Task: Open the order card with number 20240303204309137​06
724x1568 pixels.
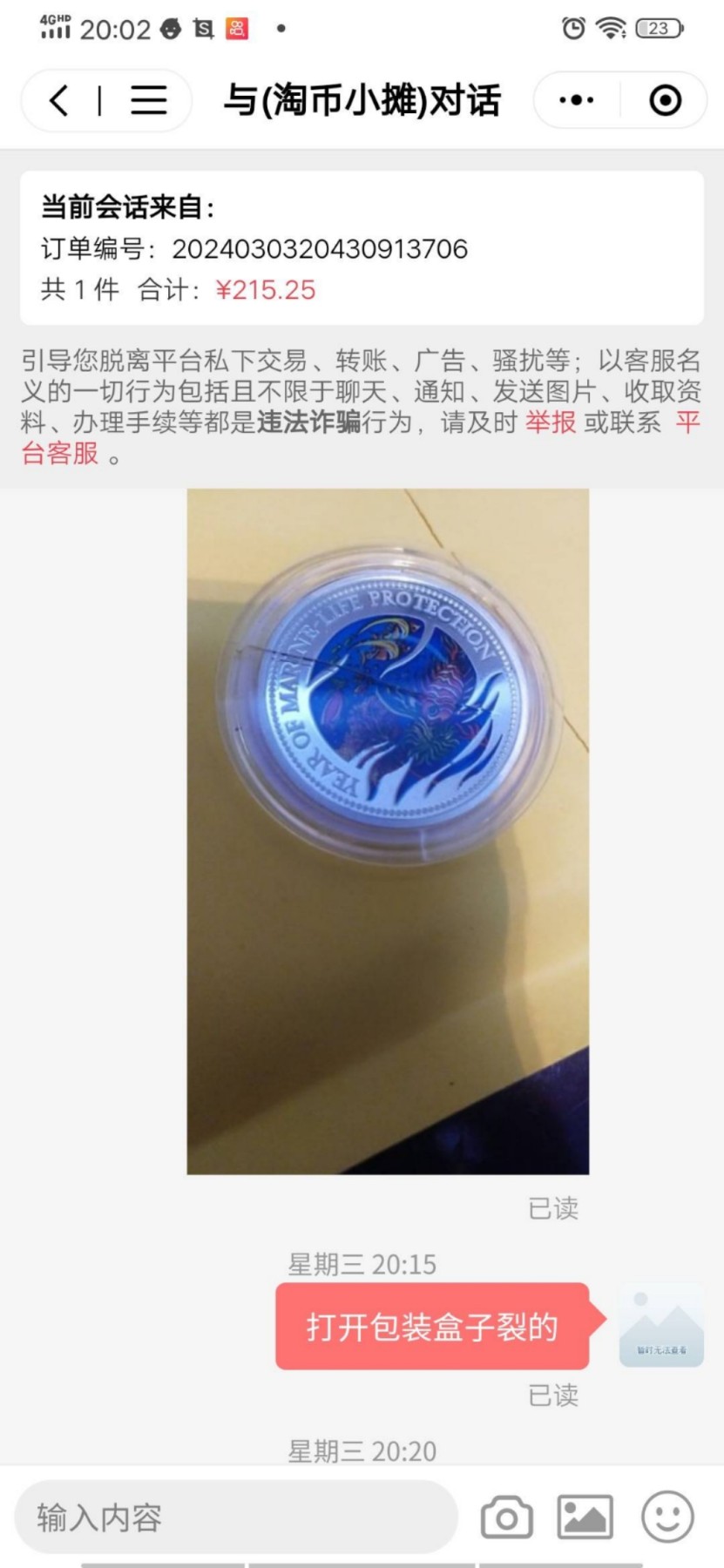Action: (362, 248)
